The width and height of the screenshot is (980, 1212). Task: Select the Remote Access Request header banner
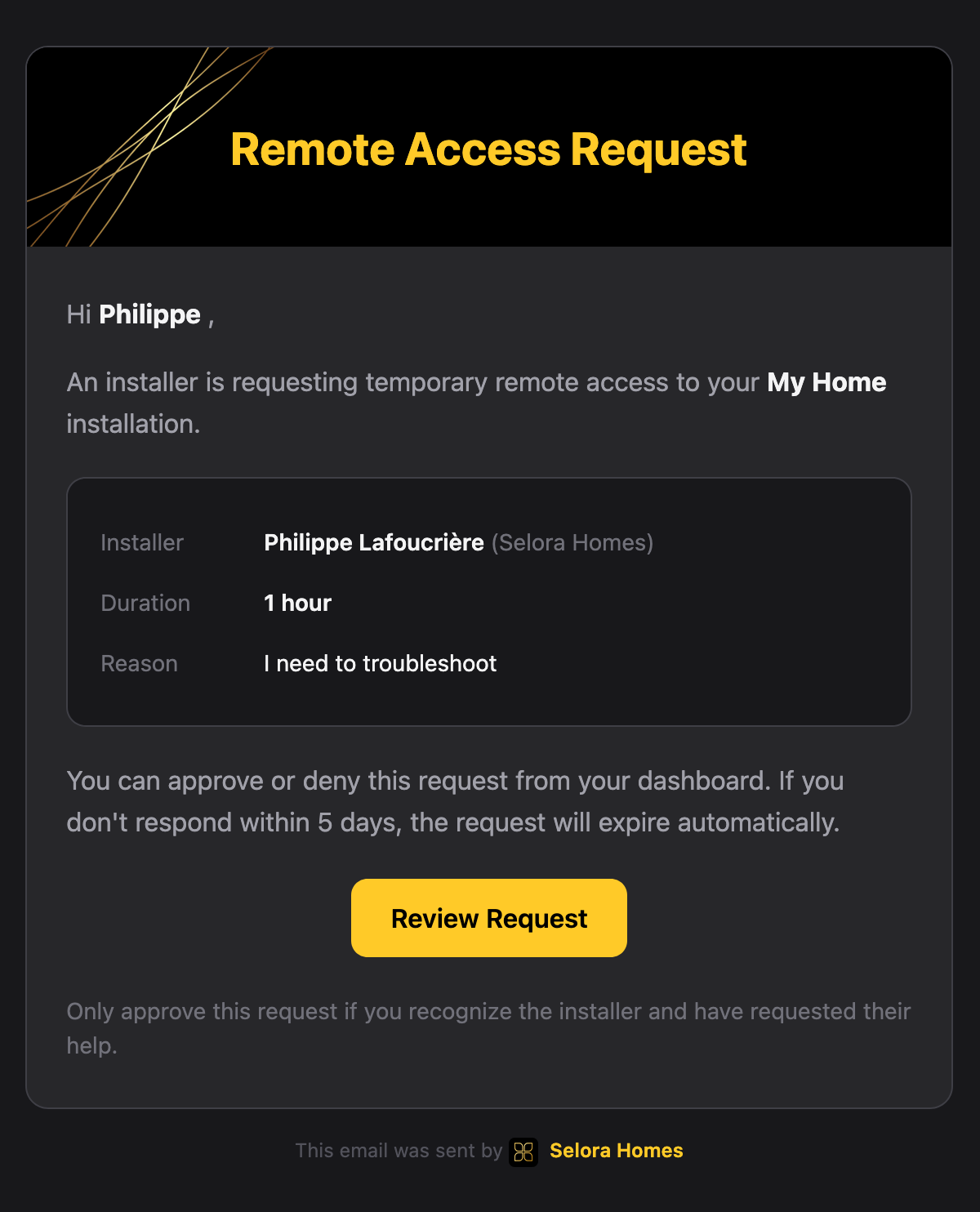(488, 147)
